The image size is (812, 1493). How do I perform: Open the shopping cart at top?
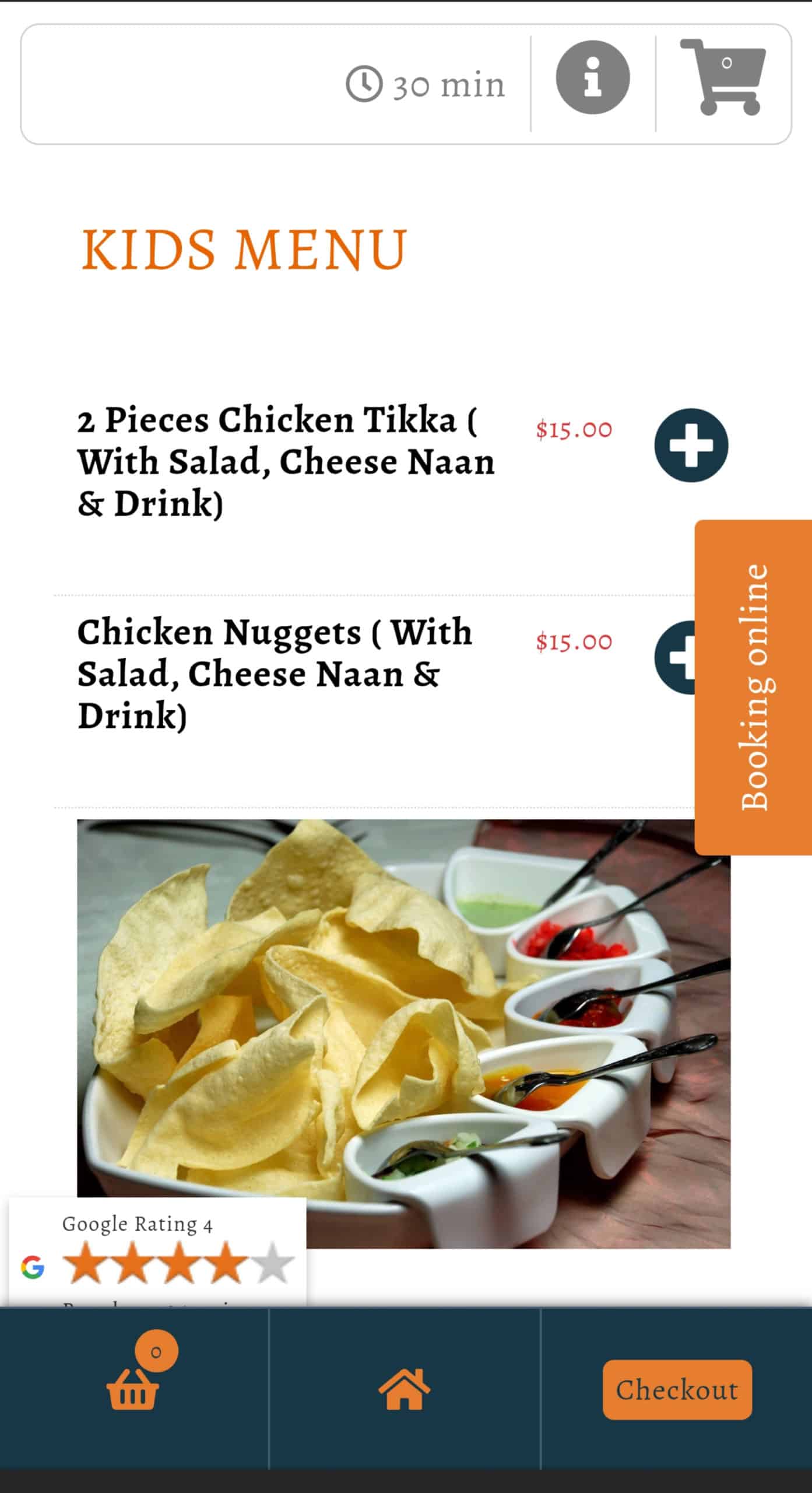click(723, 77)
